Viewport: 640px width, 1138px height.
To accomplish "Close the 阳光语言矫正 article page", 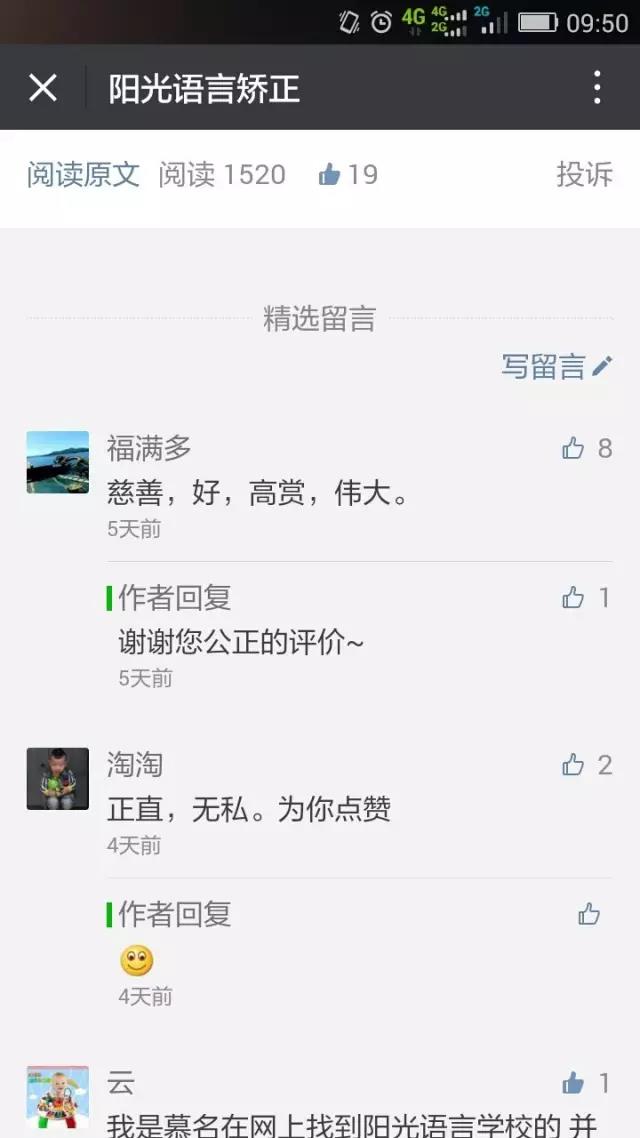I will 43,88.
